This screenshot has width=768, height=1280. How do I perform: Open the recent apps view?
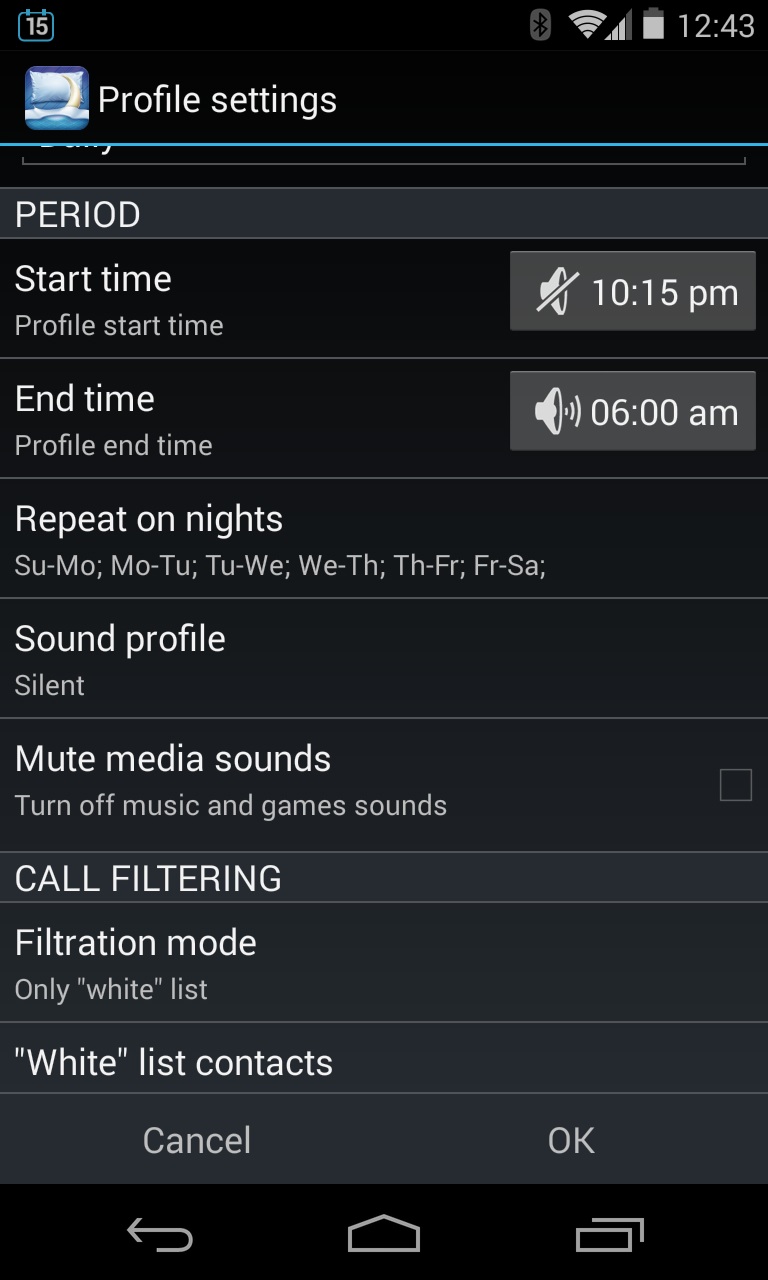(x=610, y=1235)
